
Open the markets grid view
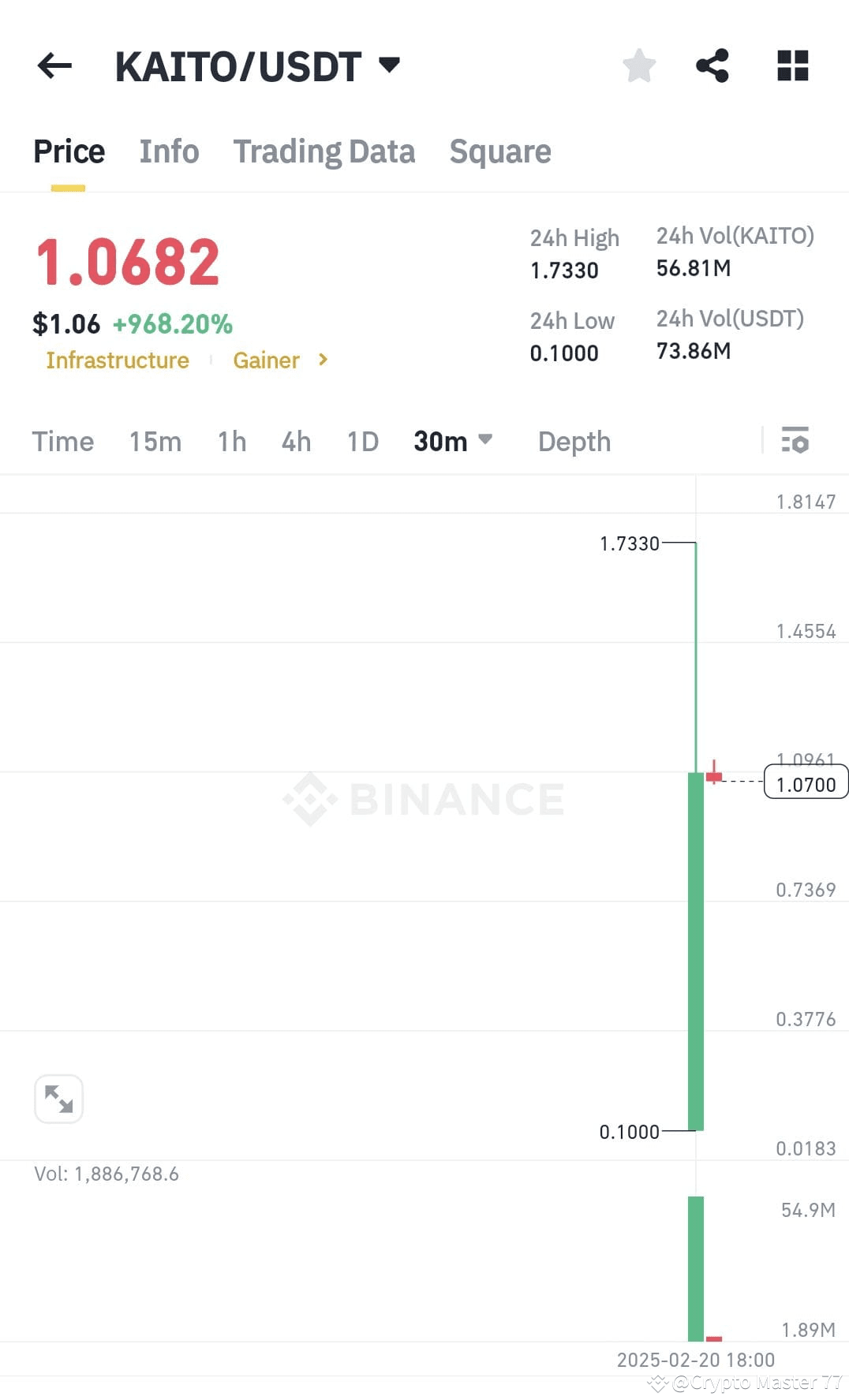coord(792,65)
